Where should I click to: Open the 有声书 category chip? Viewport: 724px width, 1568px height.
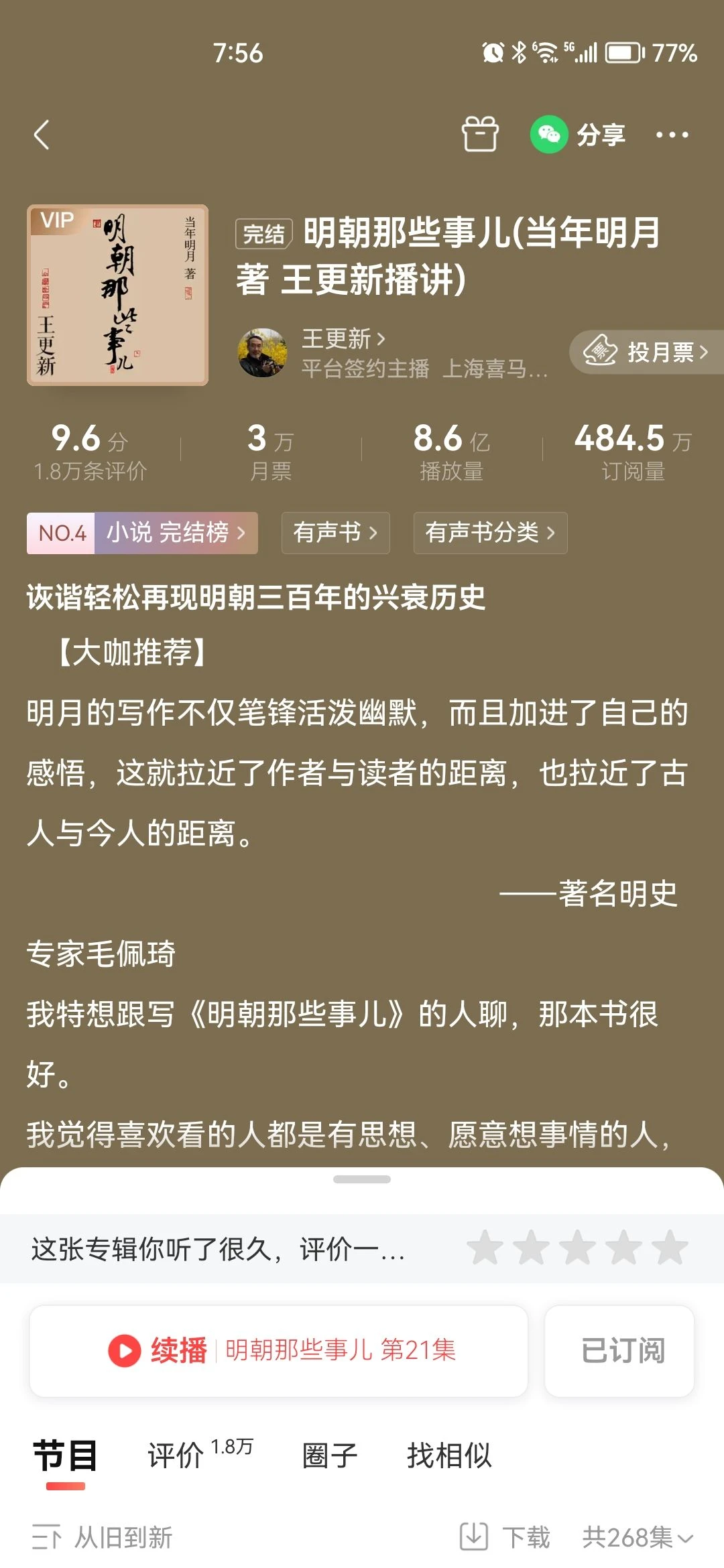click(335, 533)
